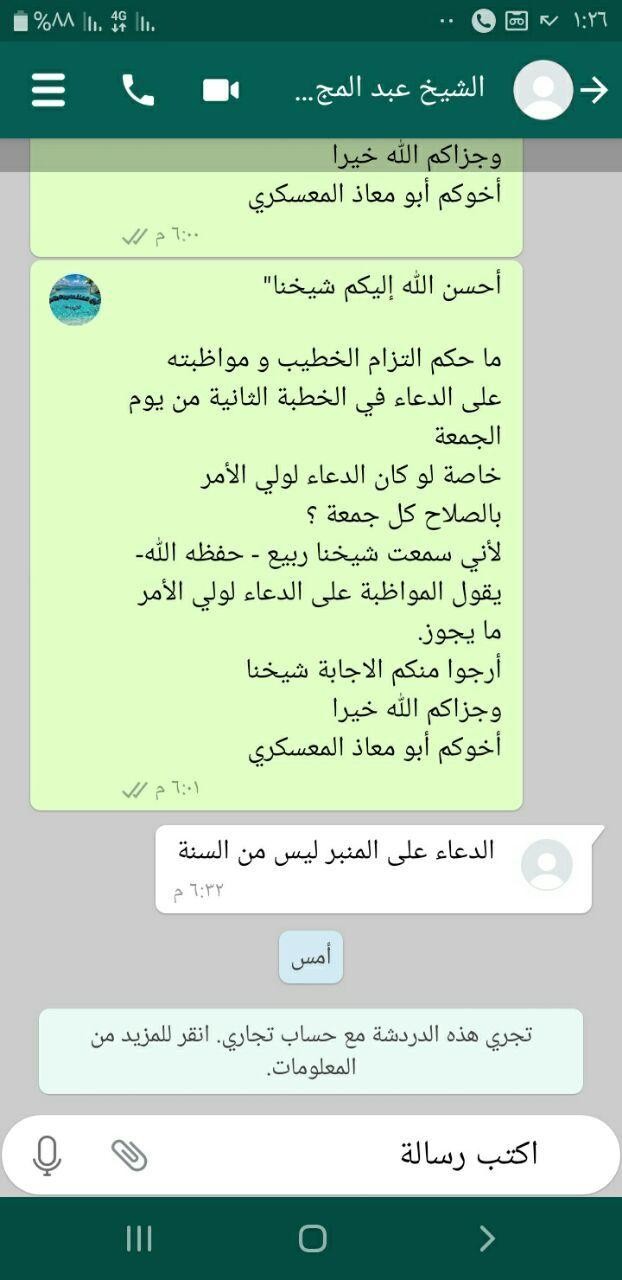Start a video call with this contact
Viewport: 622px width, 1280px height.
point(221,90)
